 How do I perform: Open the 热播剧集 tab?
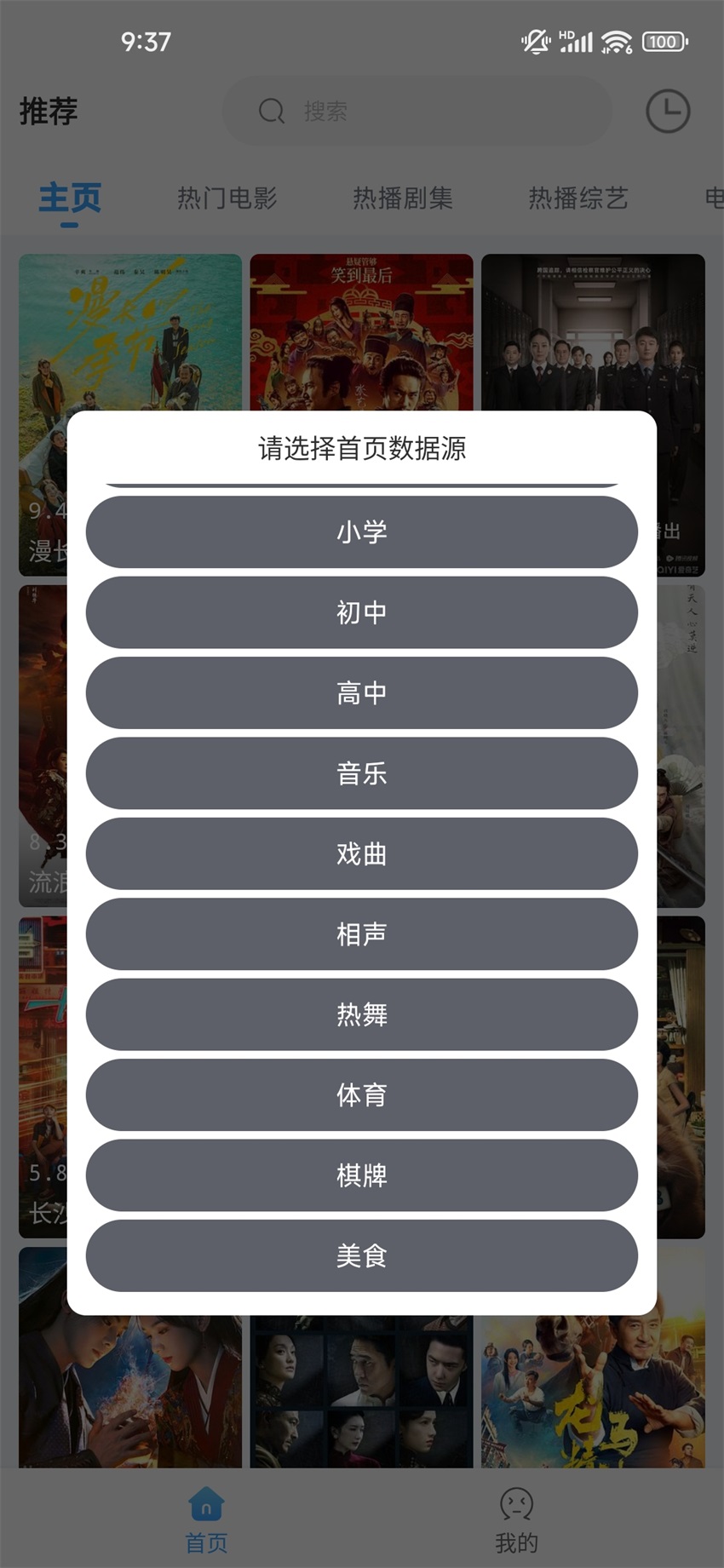[x=401, y=198]
